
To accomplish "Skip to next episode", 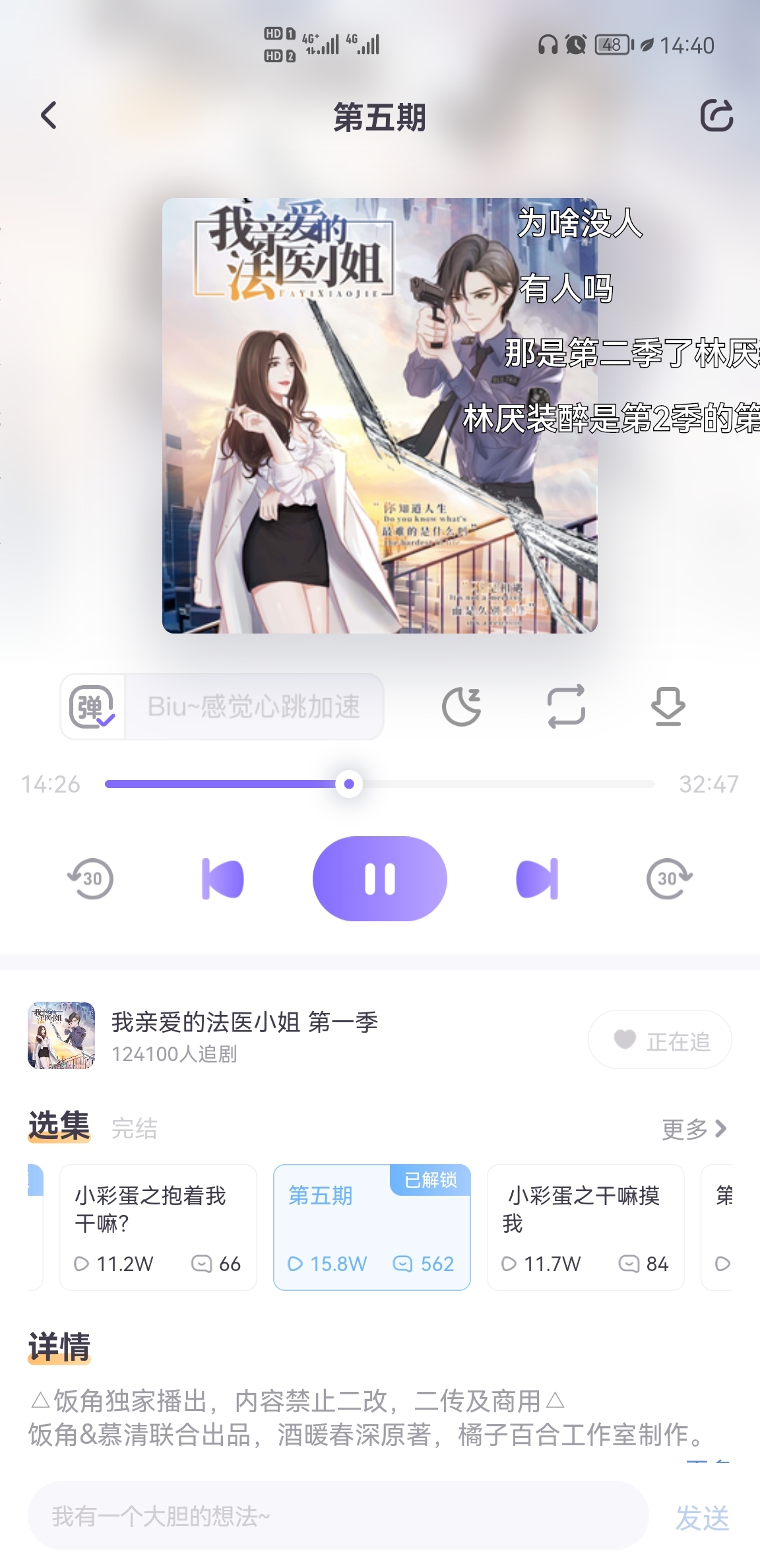I will click(x=537, y=878).
